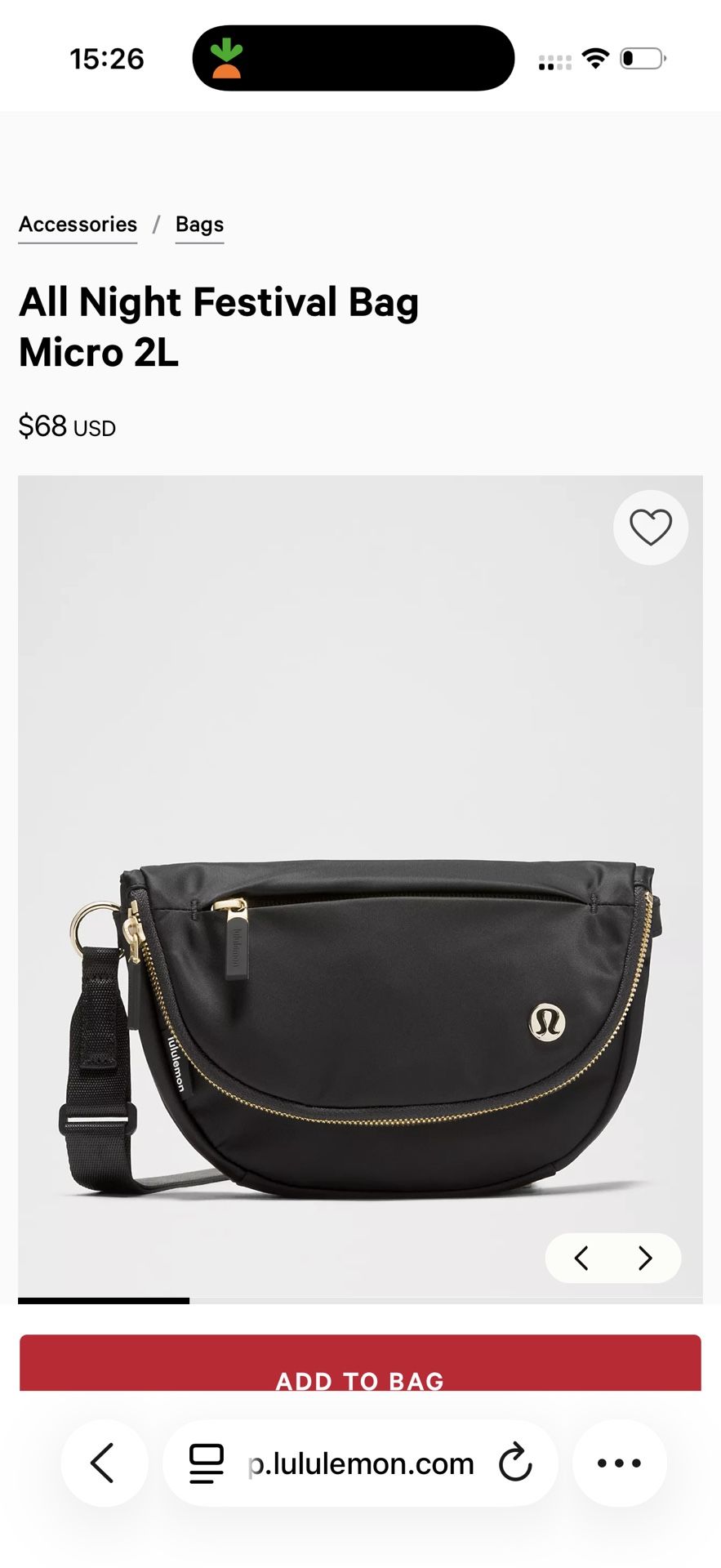721x1568 pixels.
Task: Tap the cellular signal dots indicator
Action: pyautogui.click(x=554, y=57)
